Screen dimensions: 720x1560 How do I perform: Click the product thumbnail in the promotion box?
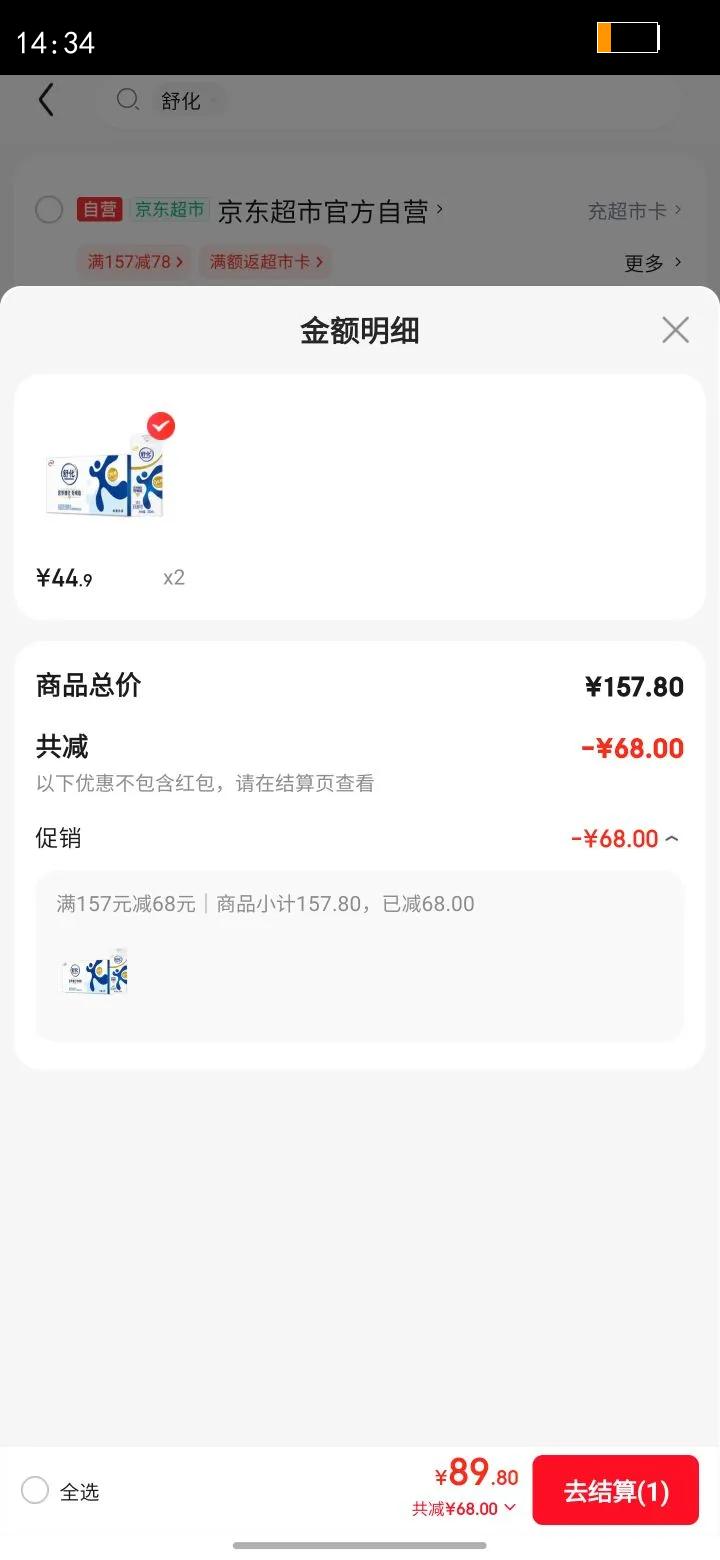93,971
